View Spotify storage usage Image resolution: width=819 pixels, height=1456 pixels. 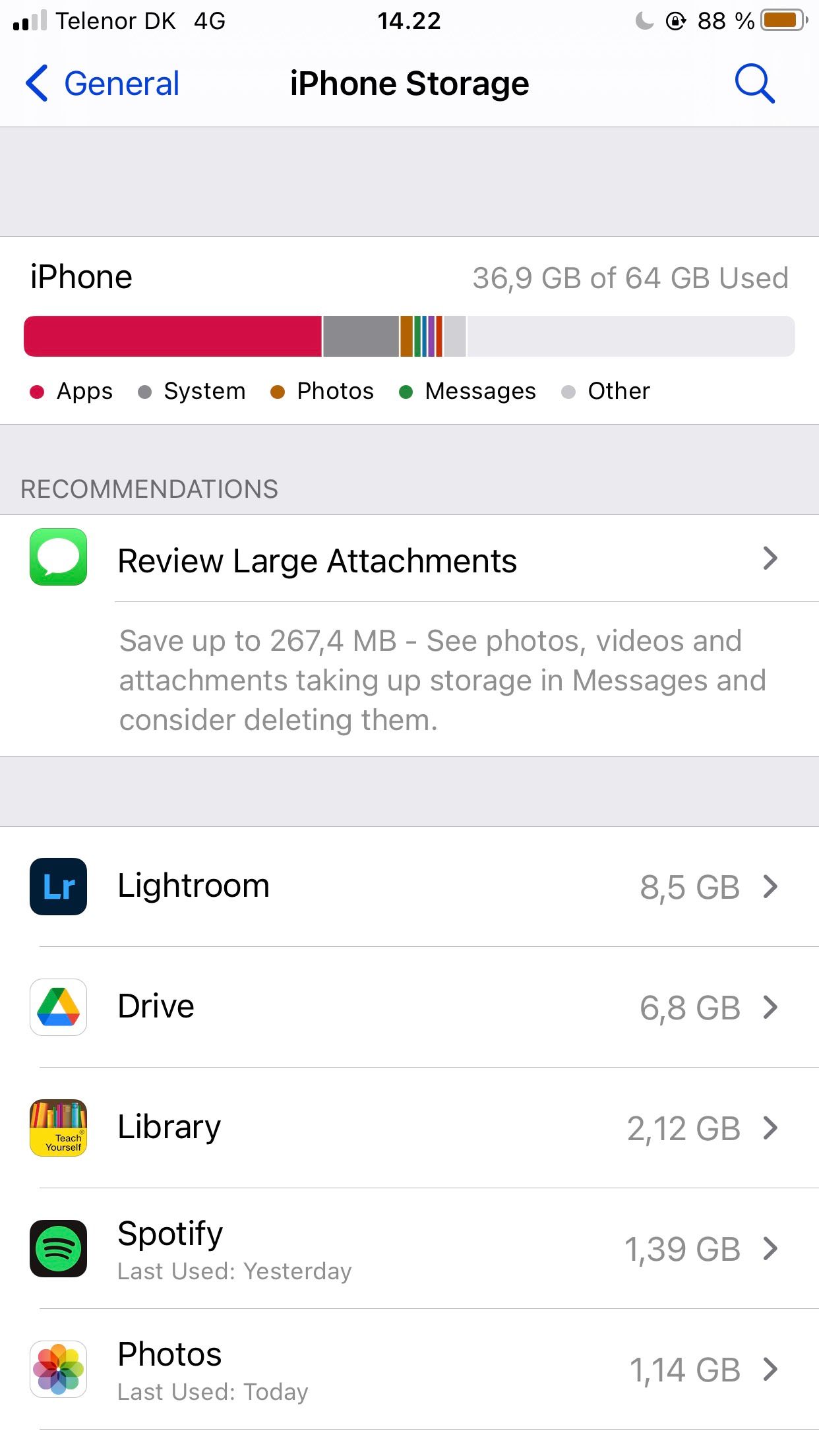point(409,1248)
